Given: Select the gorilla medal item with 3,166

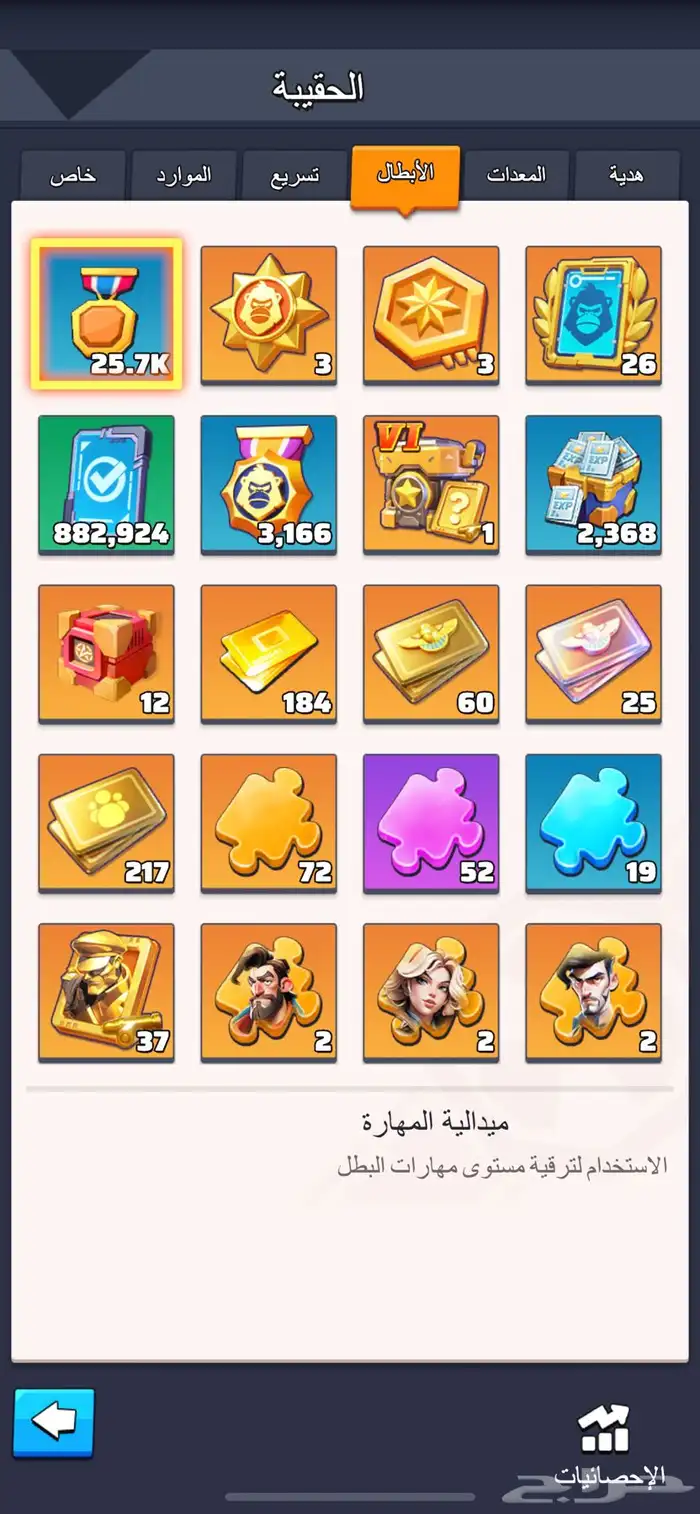Looking at the screenshot, I should point(268,484).
